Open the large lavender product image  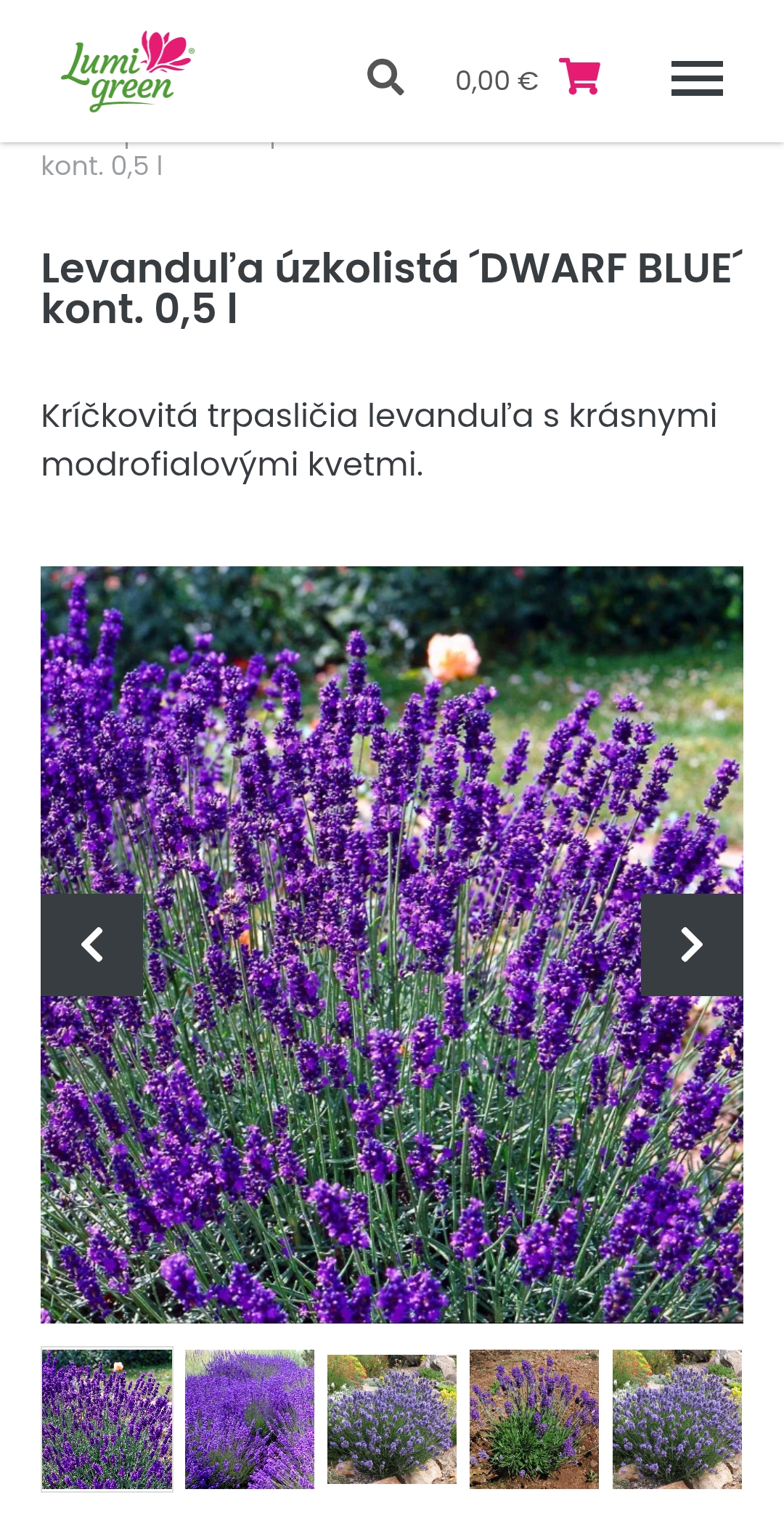392,945
